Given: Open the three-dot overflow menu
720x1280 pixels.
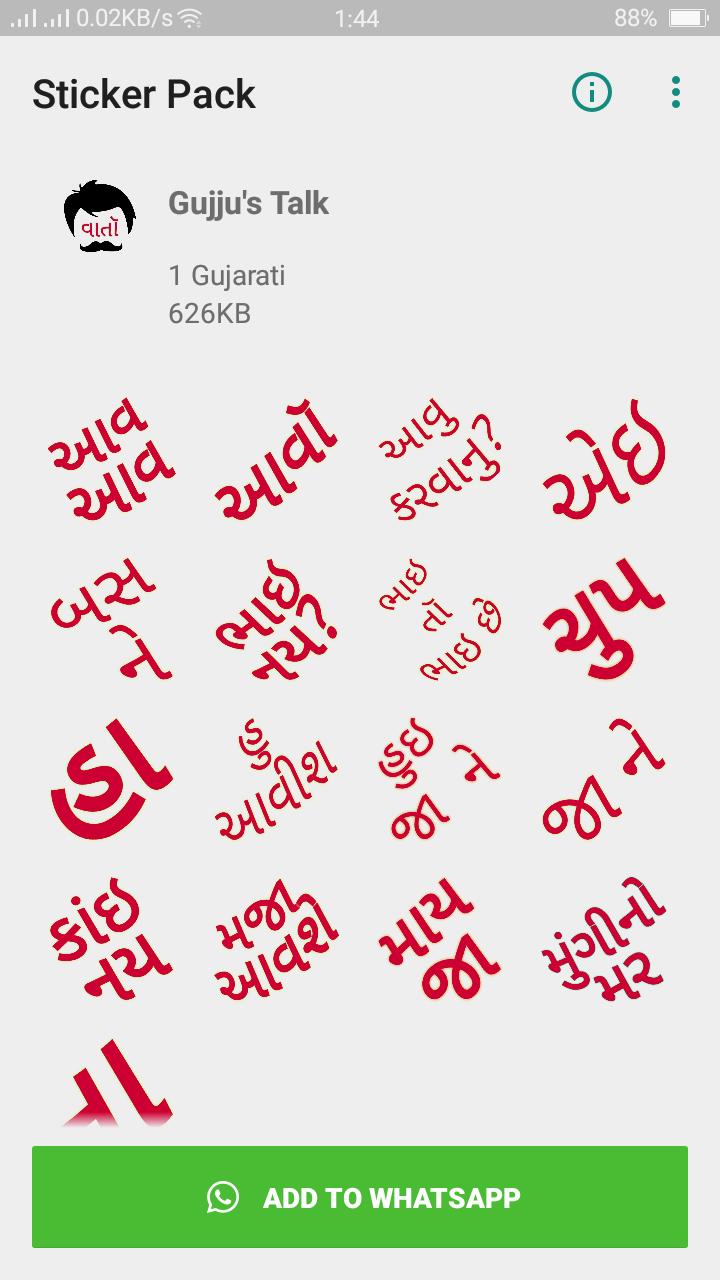Looking at the screenshot, I should click(676, 93).
